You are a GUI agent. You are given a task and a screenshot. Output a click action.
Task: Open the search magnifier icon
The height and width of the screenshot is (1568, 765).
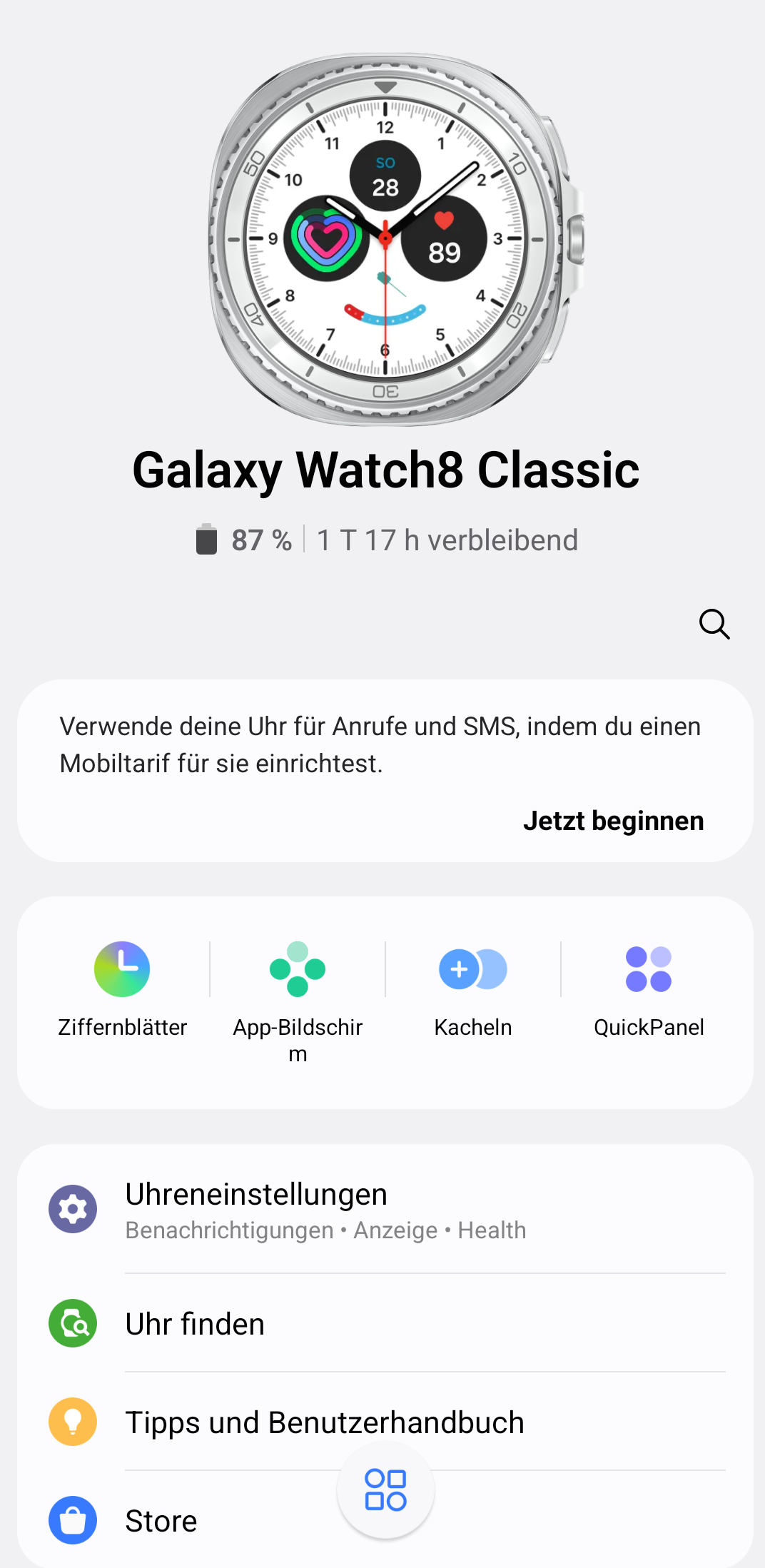click(x=714, y=624)
